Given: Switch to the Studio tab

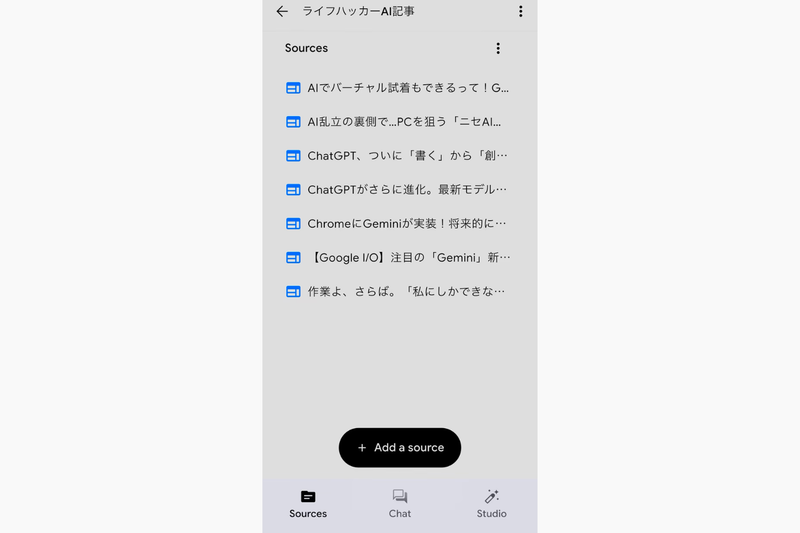Looking at the screenshot, I should 491,504.
